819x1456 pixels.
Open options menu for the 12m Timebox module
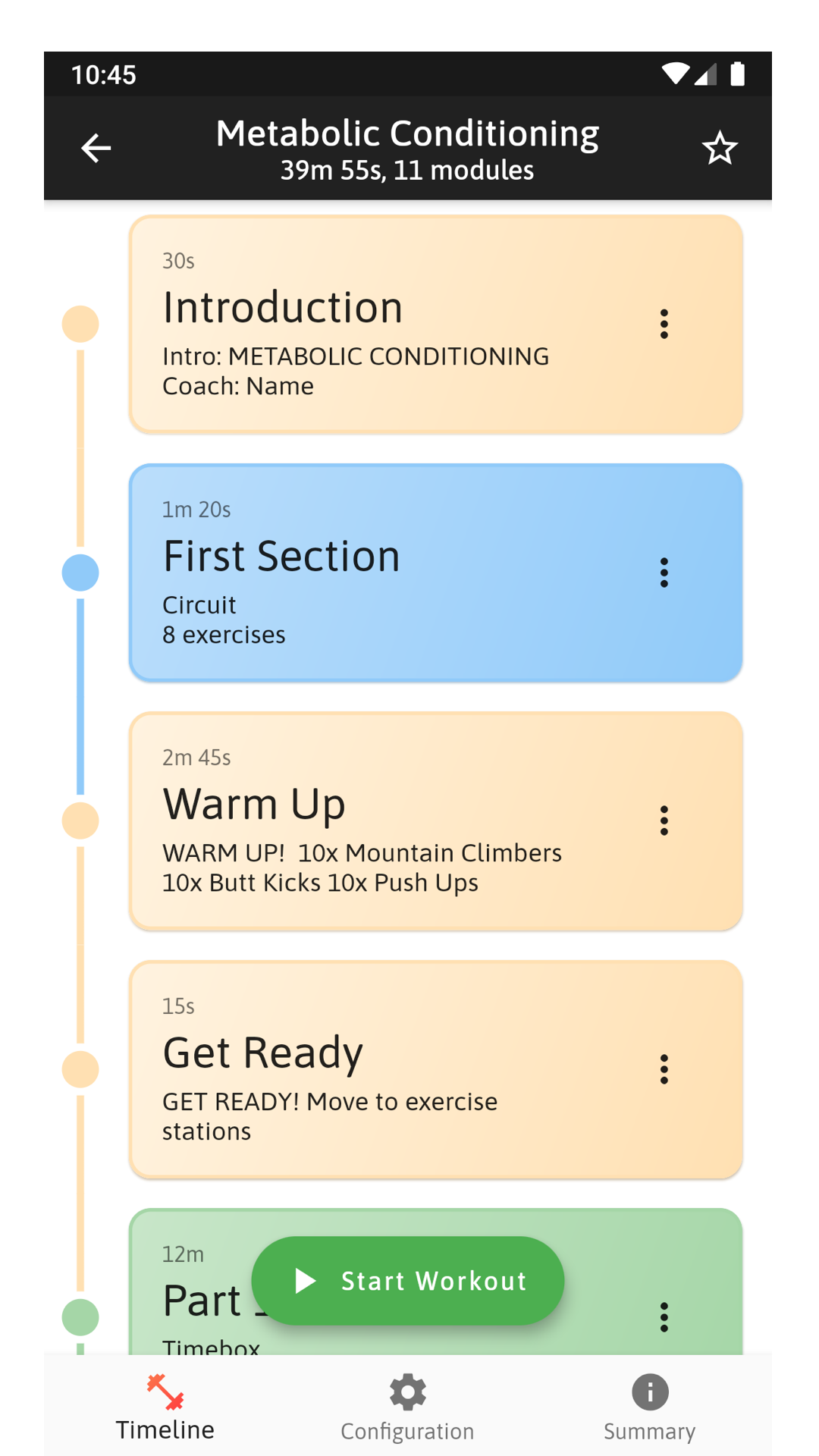coord(664,1317)
